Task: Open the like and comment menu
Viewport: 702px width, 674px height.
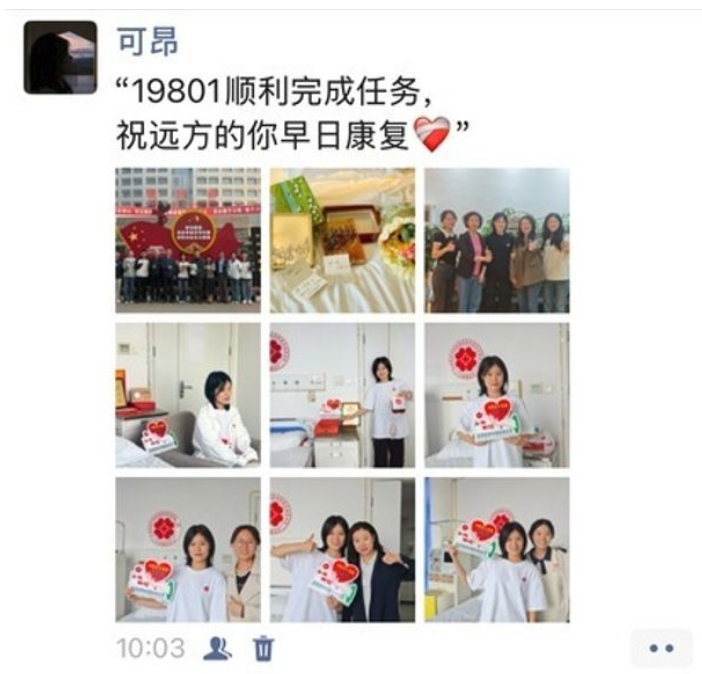Action: (x=661, y=649)
